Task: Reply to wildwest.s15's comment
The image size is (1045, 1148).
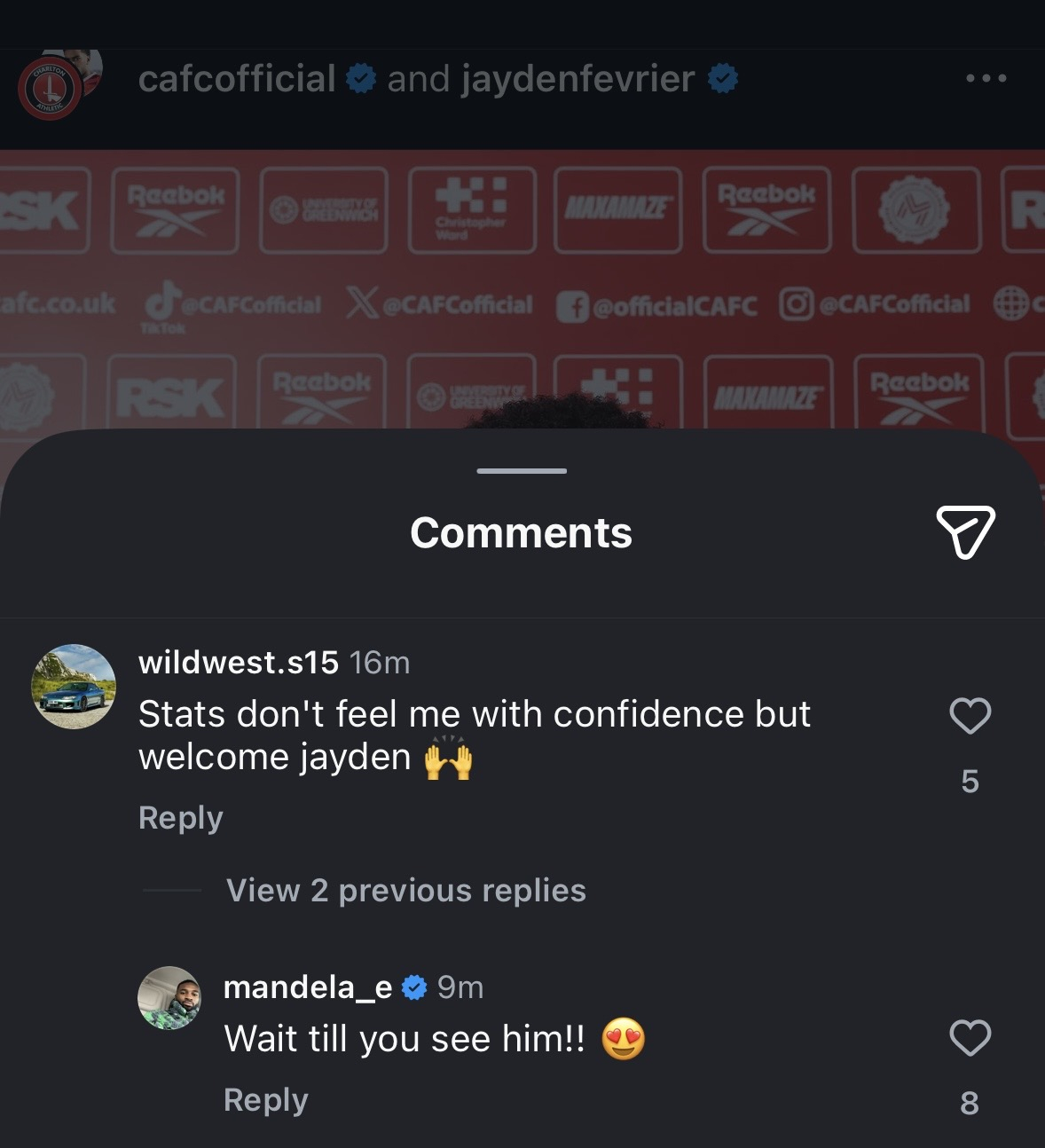Action: [x=180, y=817]
